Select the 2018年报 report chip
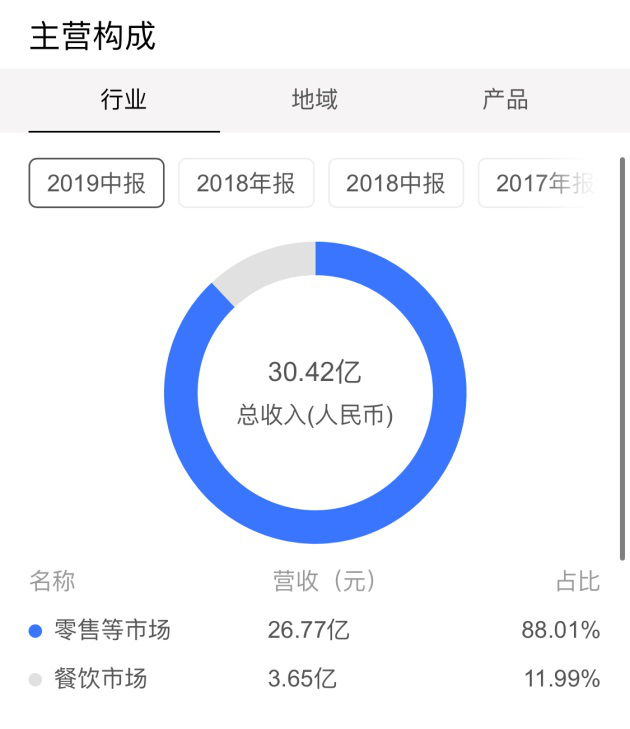 [246, 183]
